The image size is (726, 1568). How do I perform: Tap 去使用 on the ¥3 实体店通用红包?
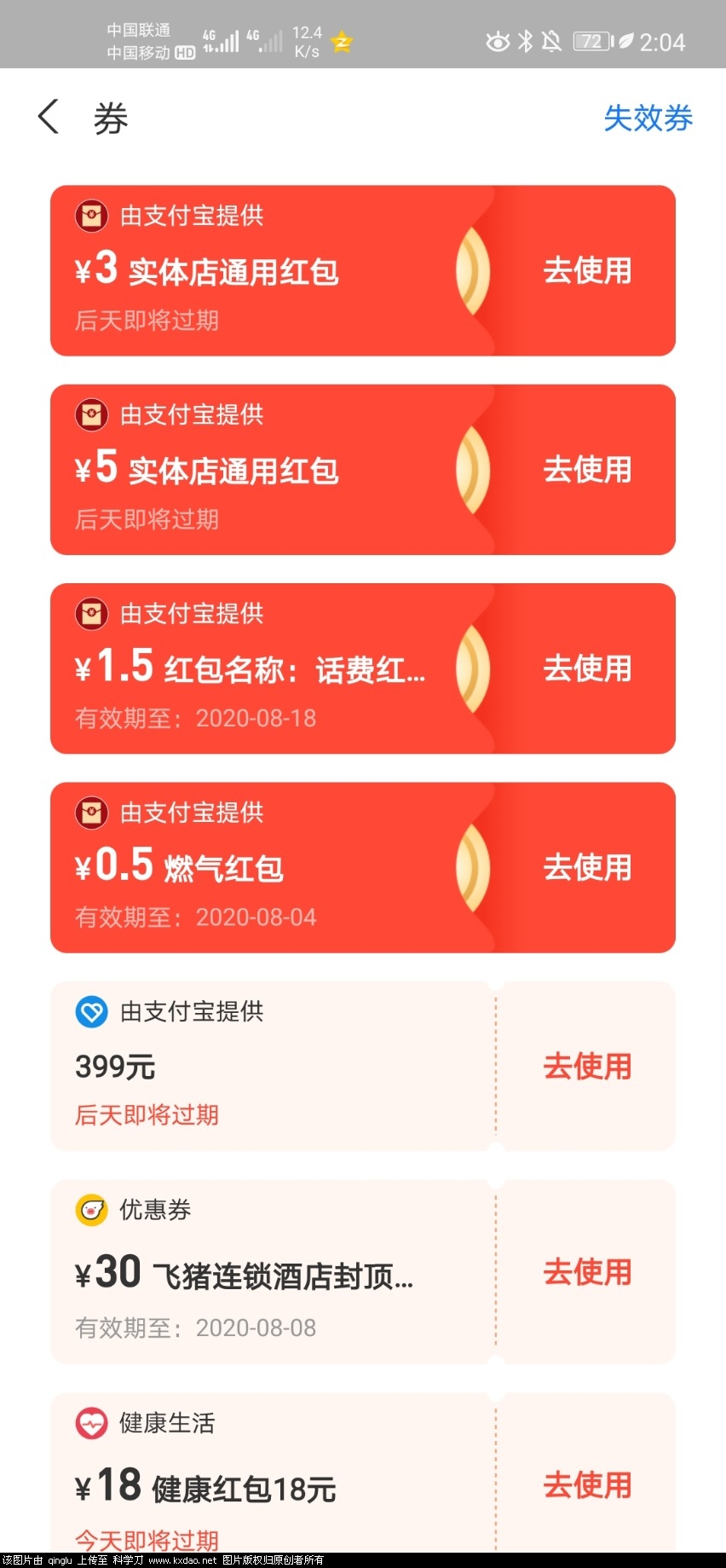(x=587, y=271)
